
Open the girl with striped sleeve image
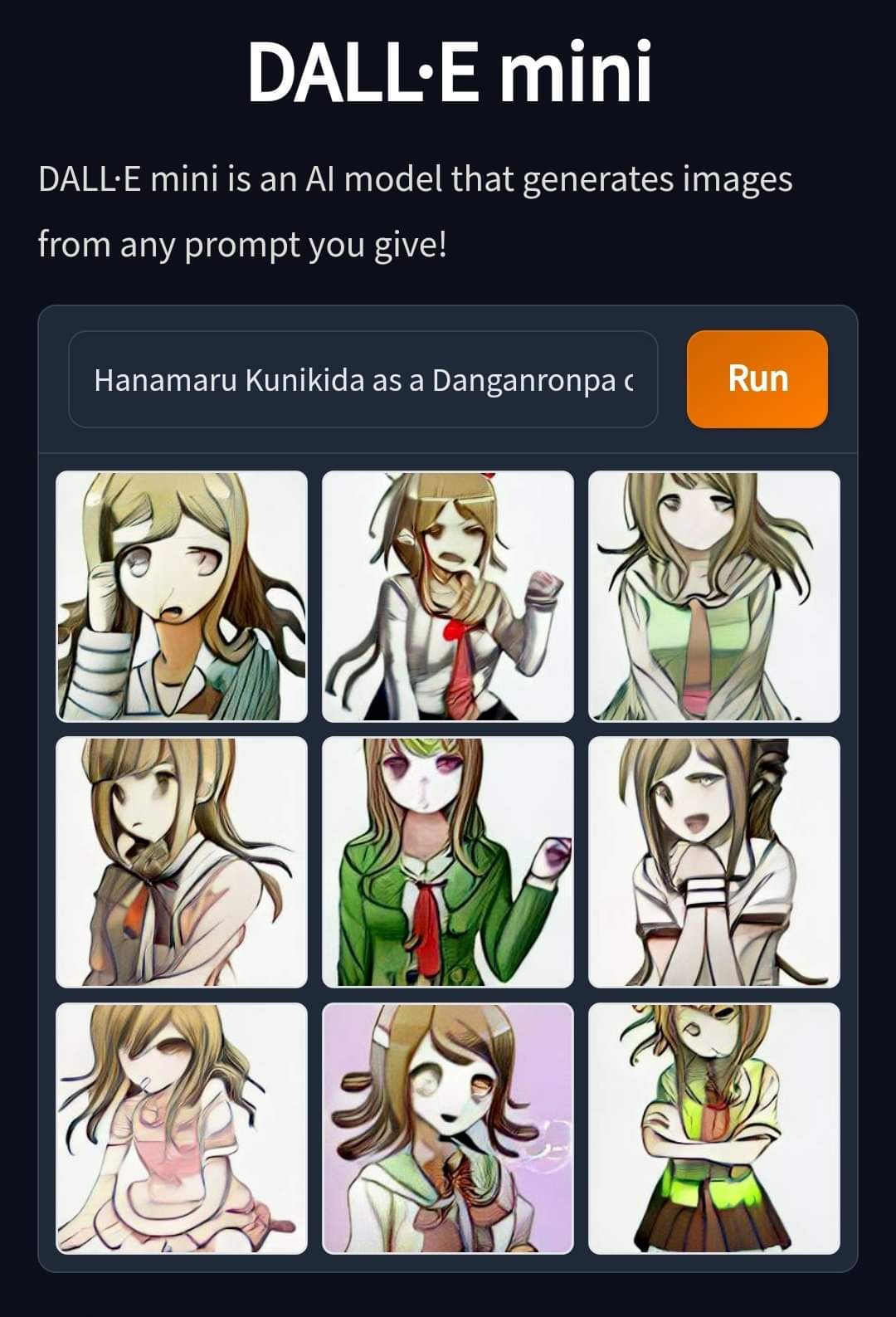click(181, 596)
